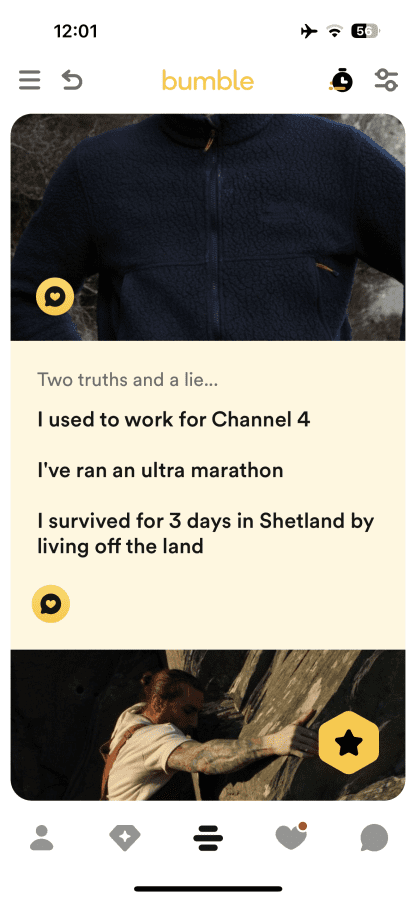Compliment the Two truths and a lie prompt
416x900 pixels.
(51, 604)
